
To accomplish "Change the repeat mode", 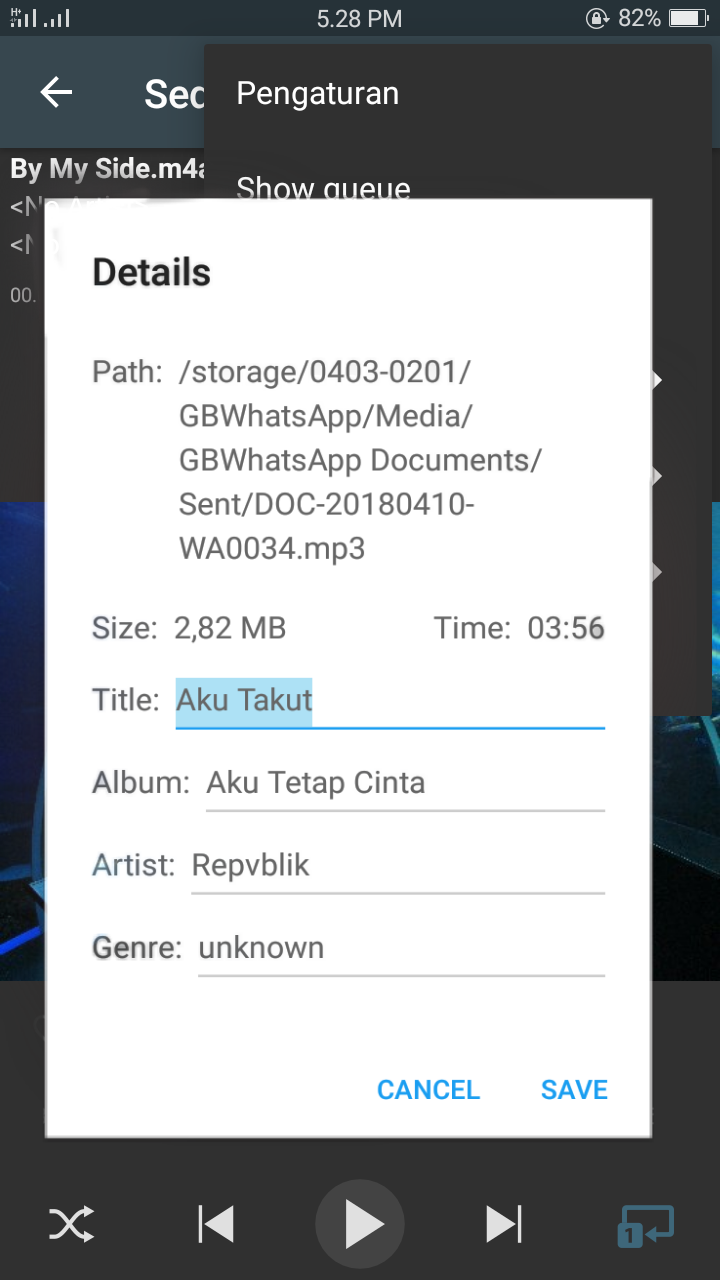I will pyautogui.click(x=646, y=1224).
